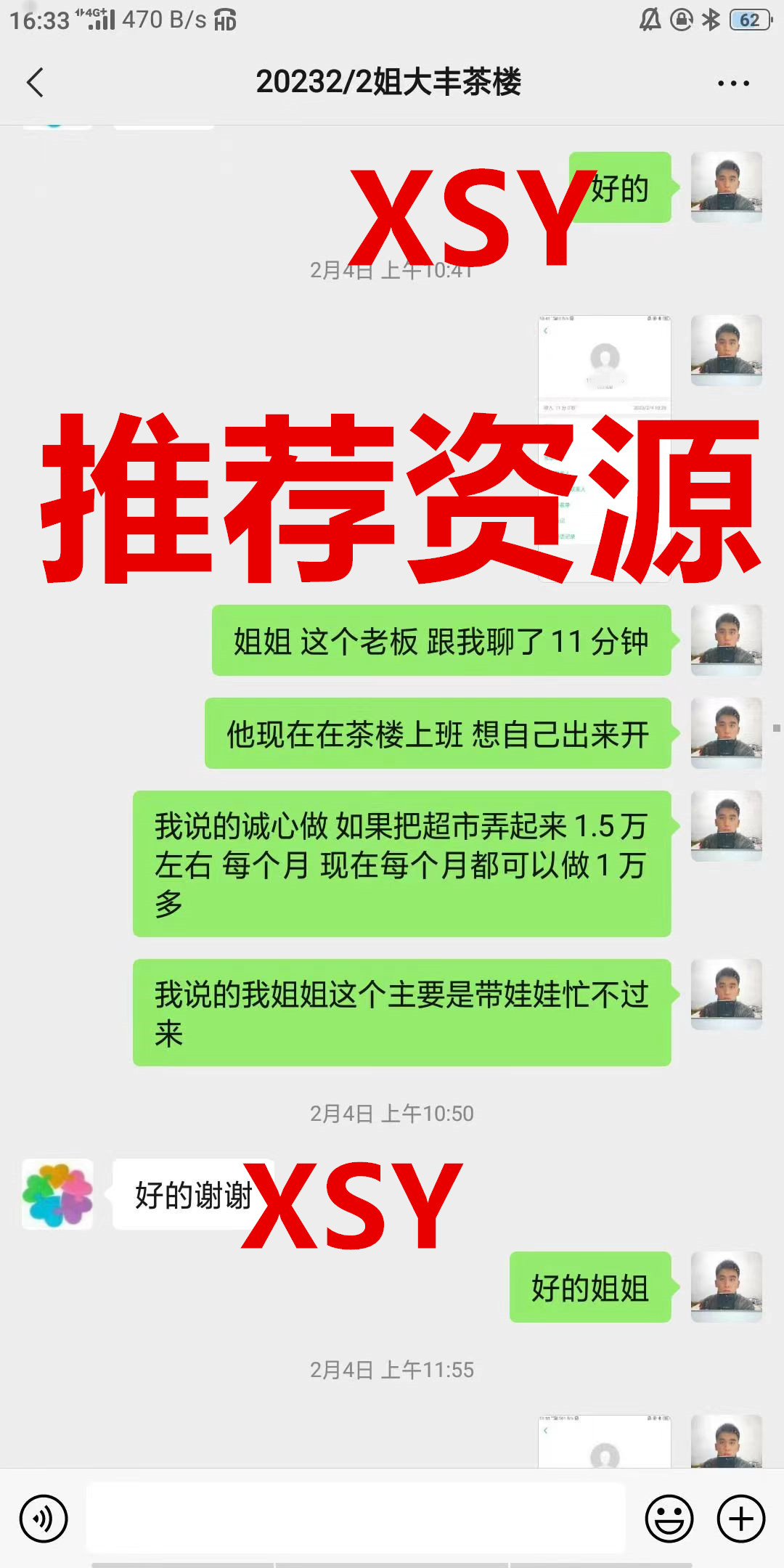Viewport: 784px width, 1568px height.
Task: Focus the message text field
Action: [356, 1519]
